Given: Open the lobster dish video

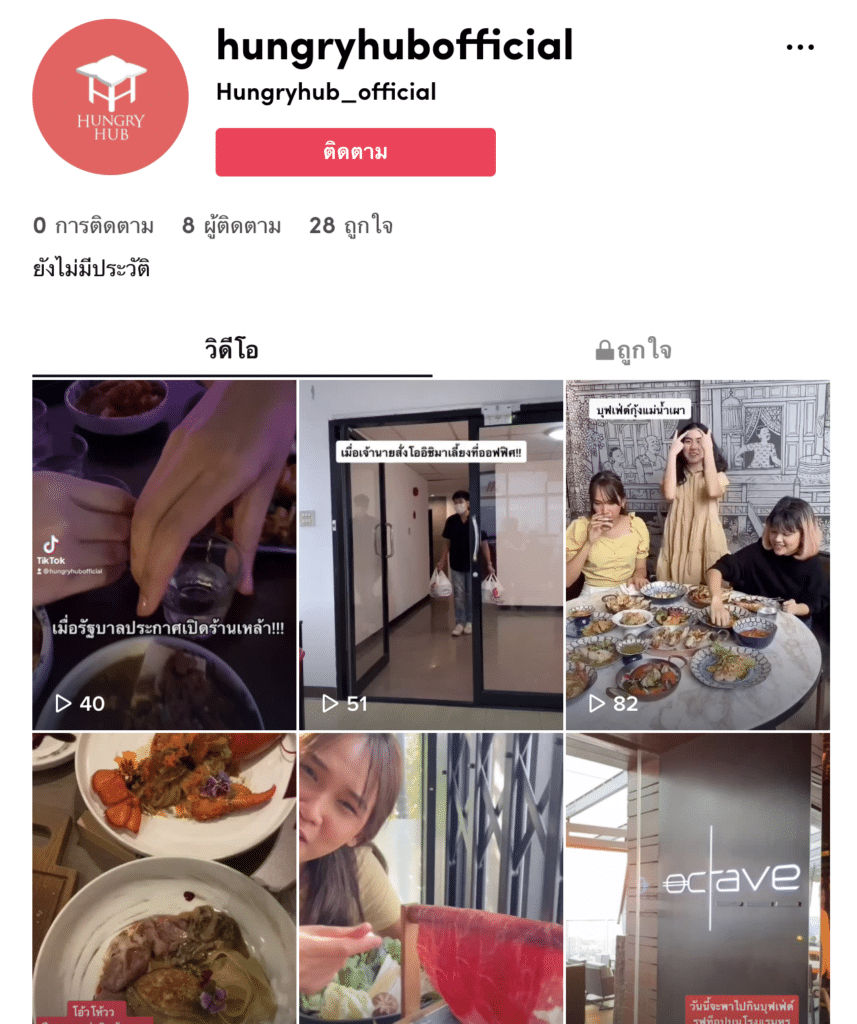Looking at the screenshot, I should click(164, 878).
